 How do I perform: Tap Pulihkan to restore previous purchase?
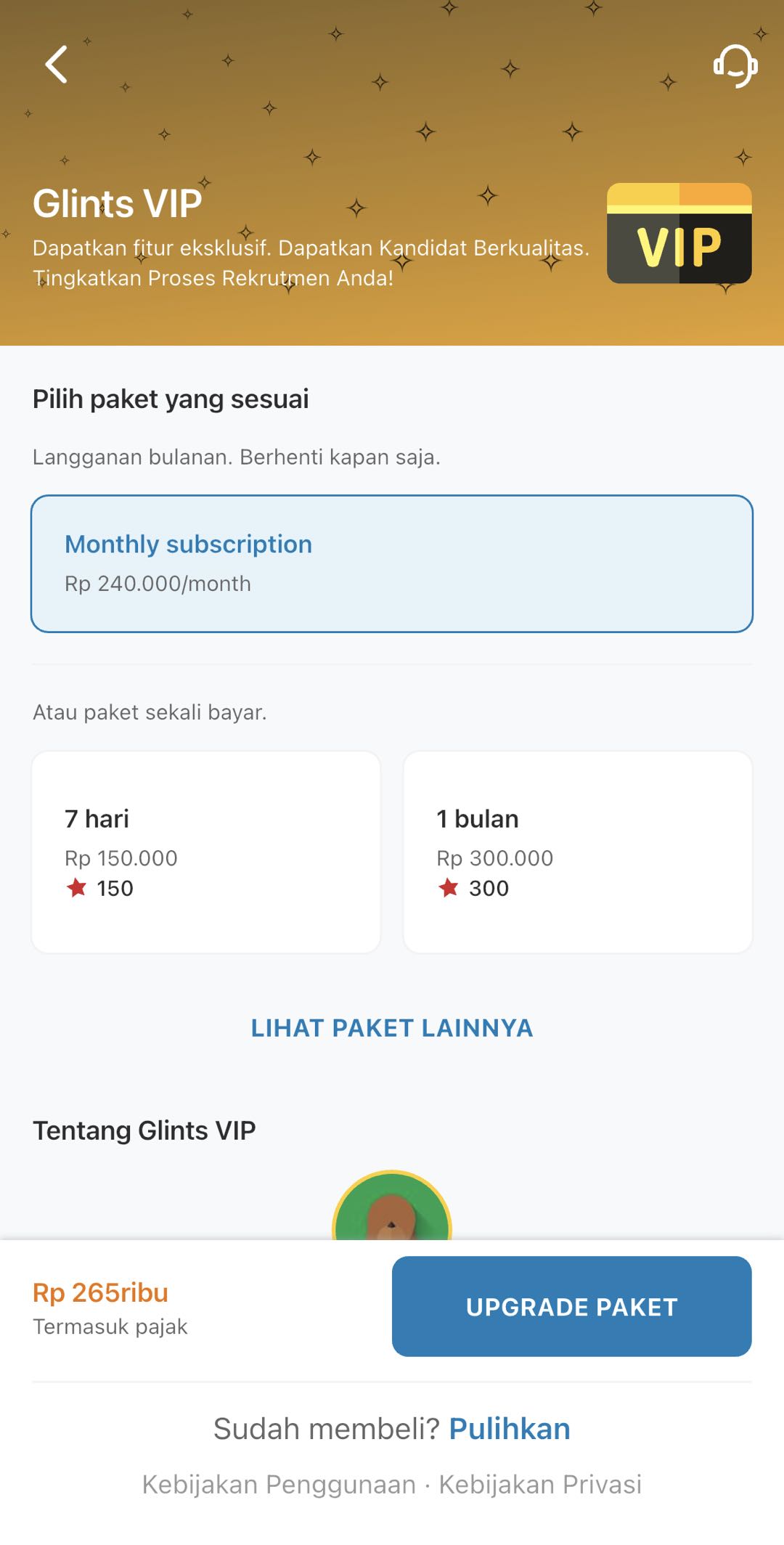(x=509, y=1427)
